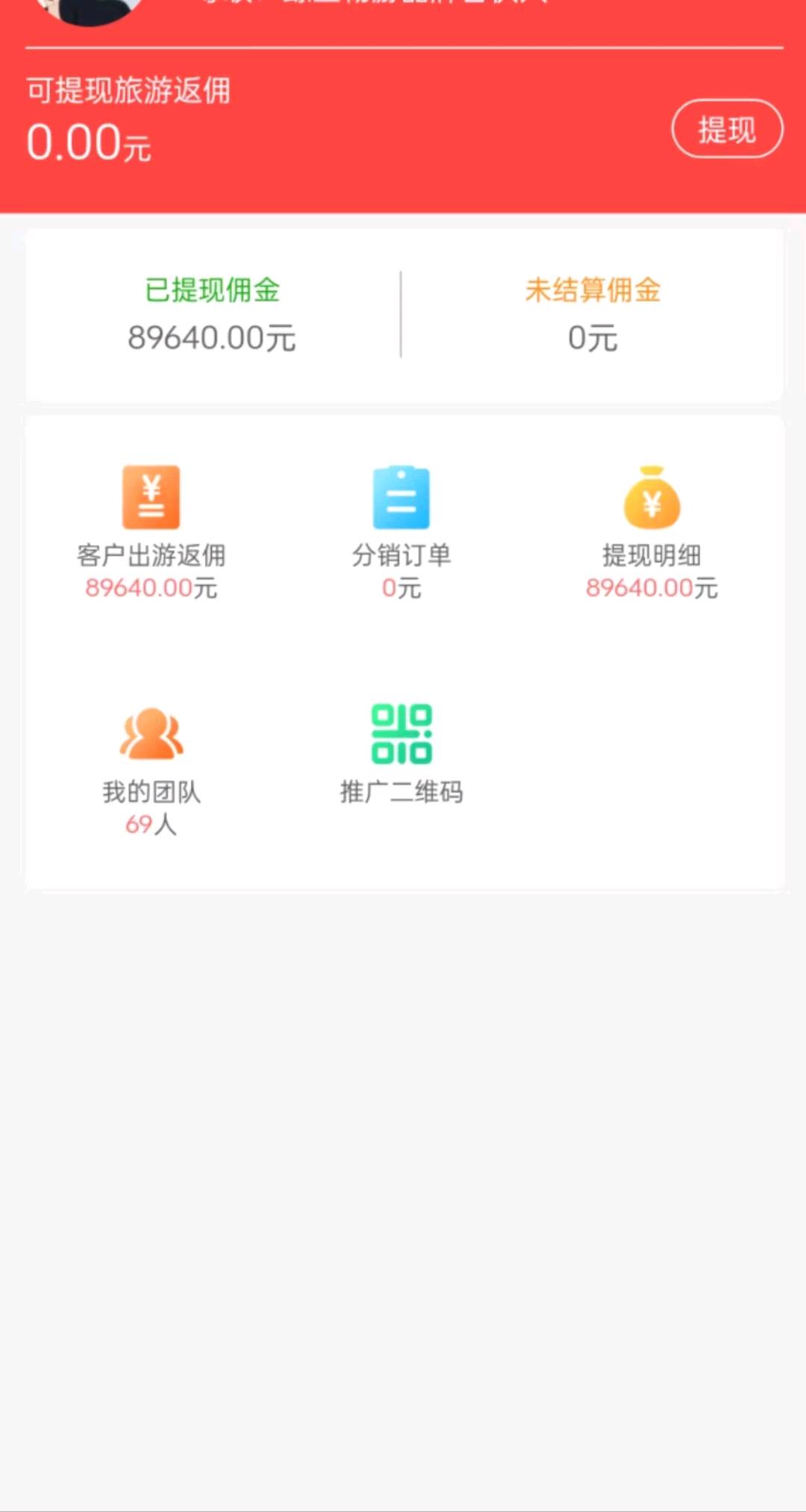Show 推广二维码 promotion QR code

point(402,752)
